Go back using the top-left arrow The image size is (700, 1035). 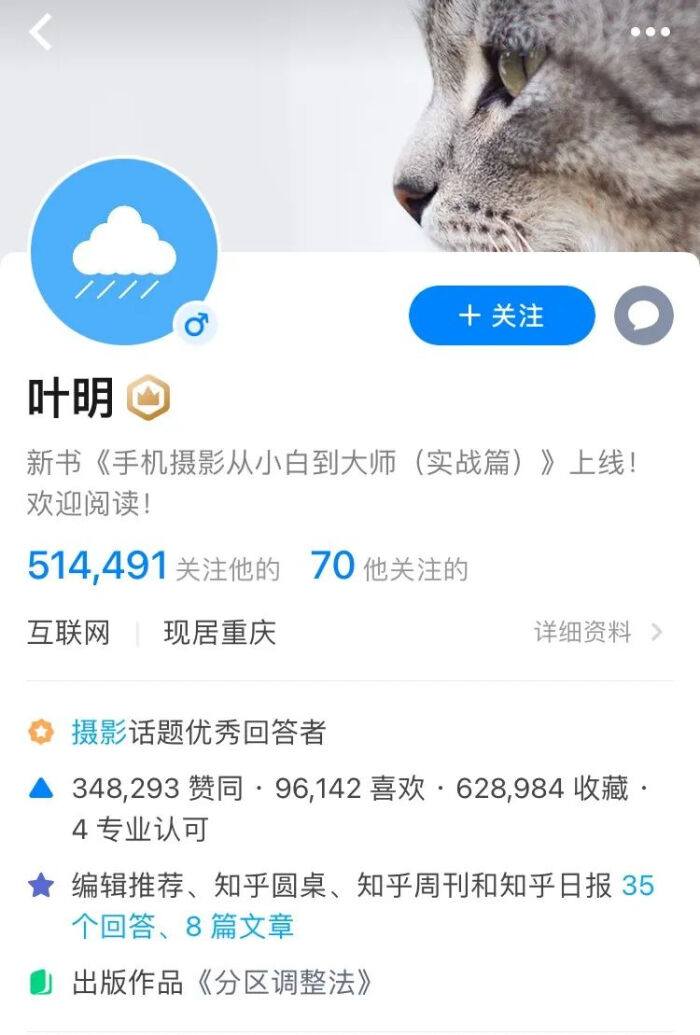pos(40,32)
